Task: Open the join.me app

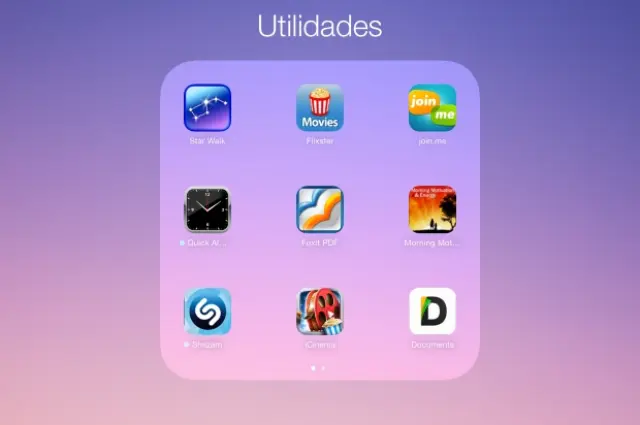Action: 432,108
